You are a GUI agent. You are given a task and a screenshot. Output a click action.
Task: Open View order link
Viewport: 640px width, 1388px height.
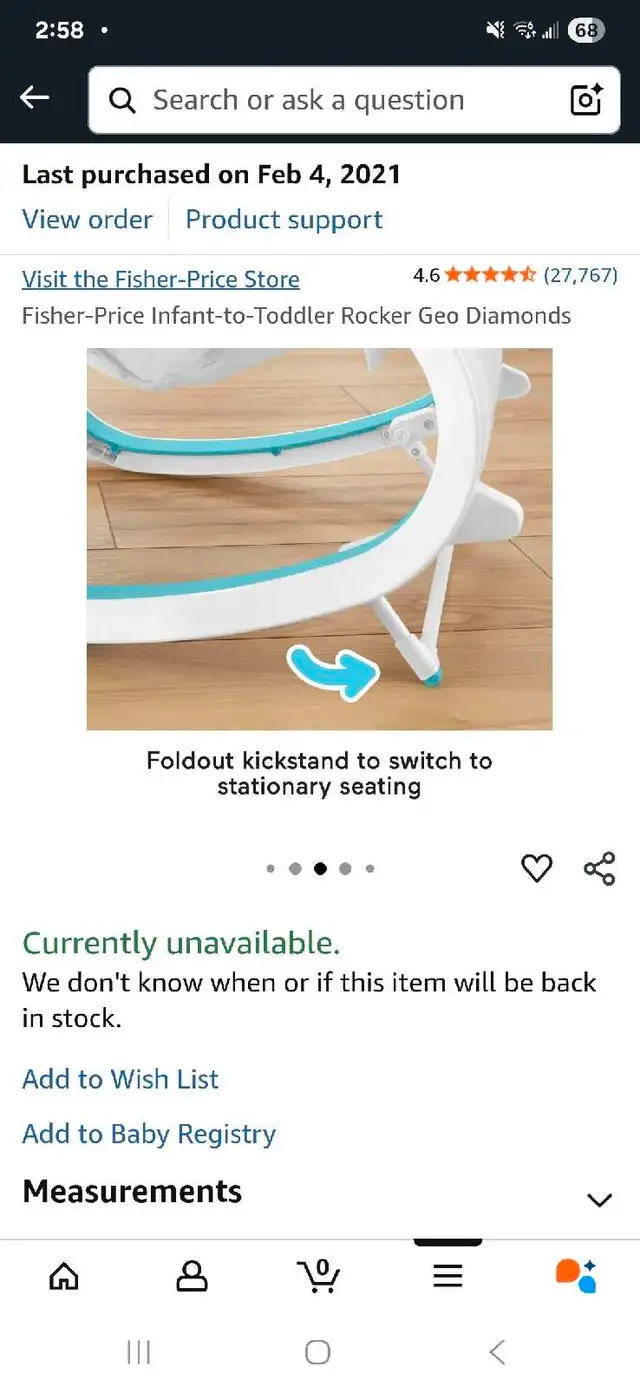point(87,220)
